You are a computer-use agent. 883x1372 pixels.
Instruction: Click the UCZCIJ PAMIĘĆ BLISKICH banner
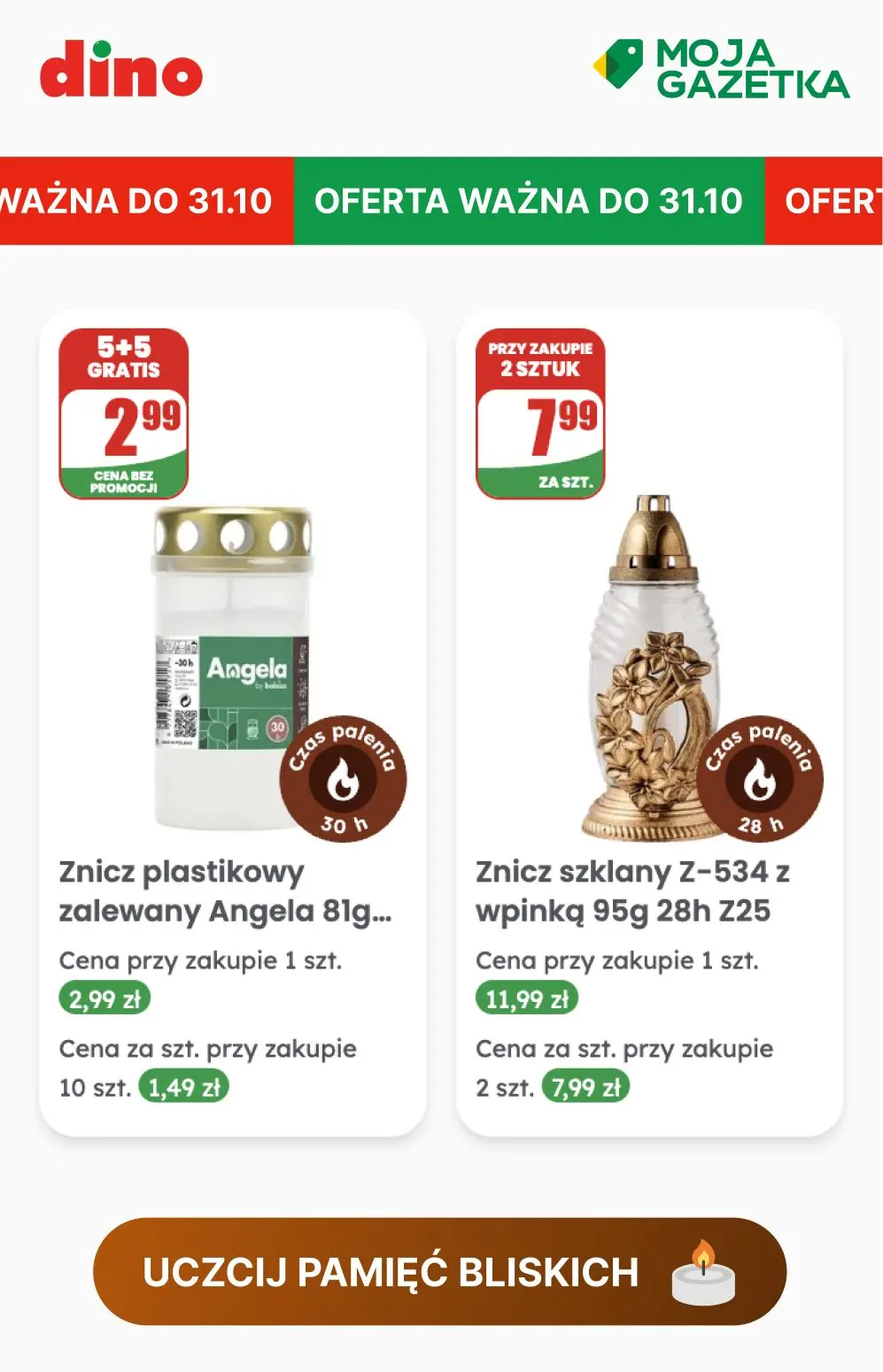point(441,1272)
